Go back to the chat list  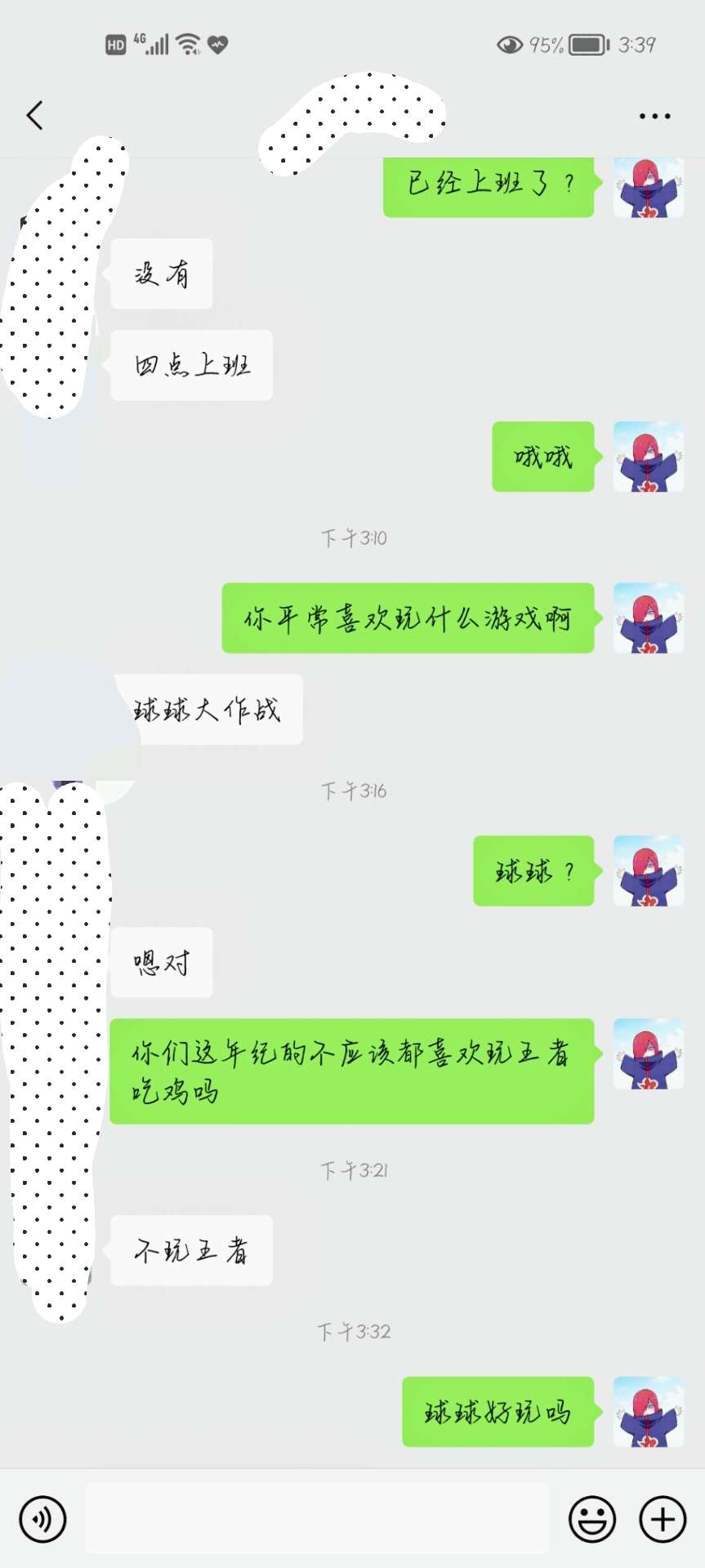click(34, 116)
